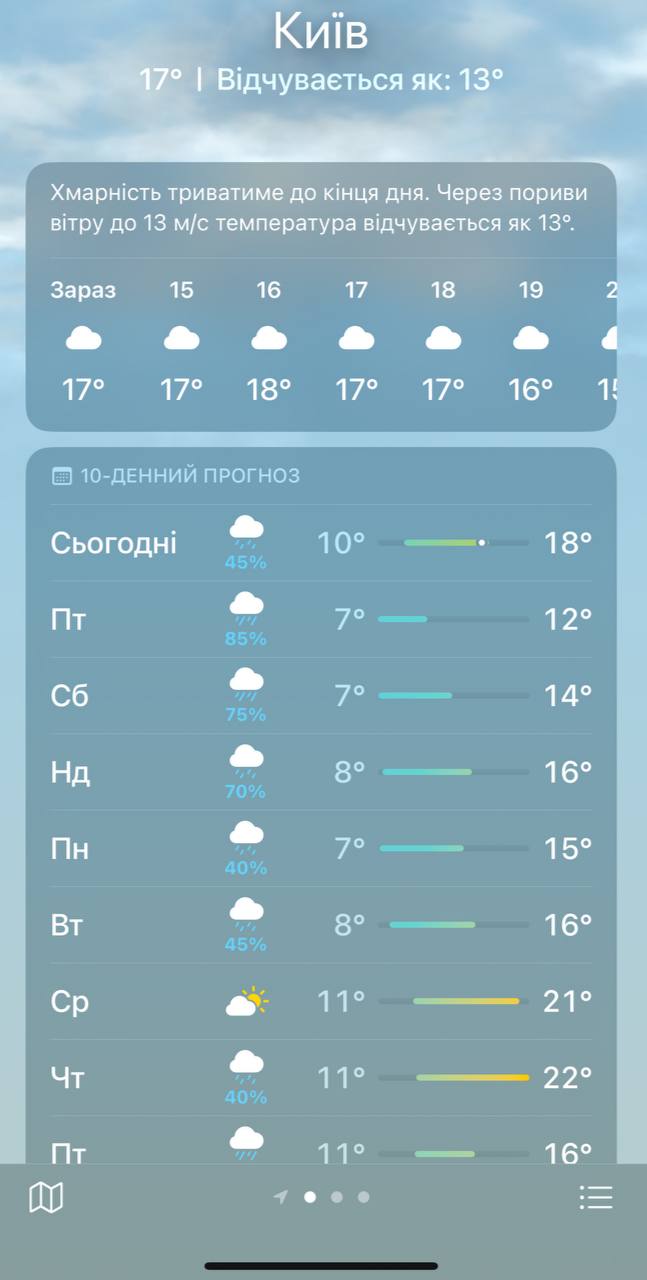Open the first Пт forecast with 85% rain
Screen dimensions: 647x1280
point(320,620)
